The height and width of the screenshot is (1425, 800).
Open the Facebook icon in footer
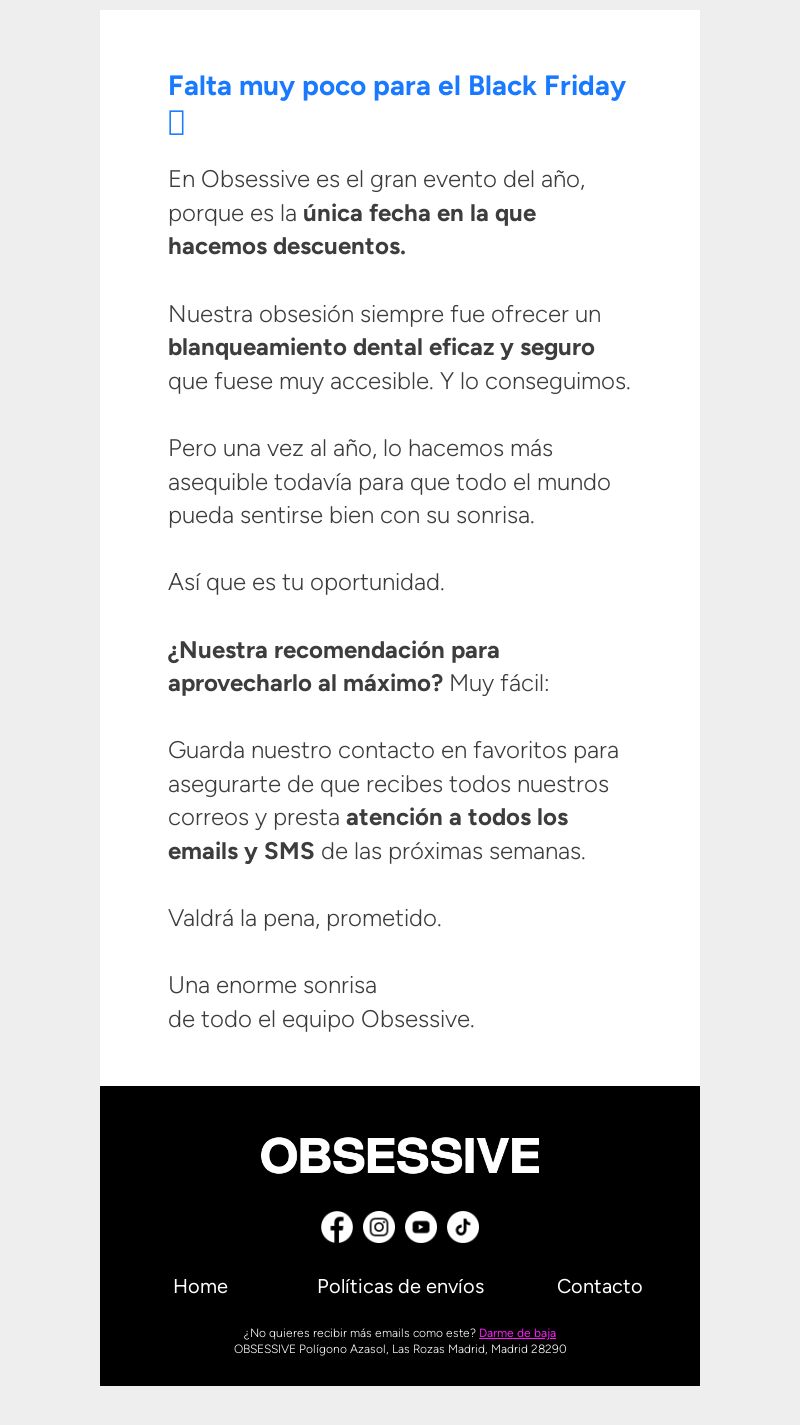pos(337,1227)
